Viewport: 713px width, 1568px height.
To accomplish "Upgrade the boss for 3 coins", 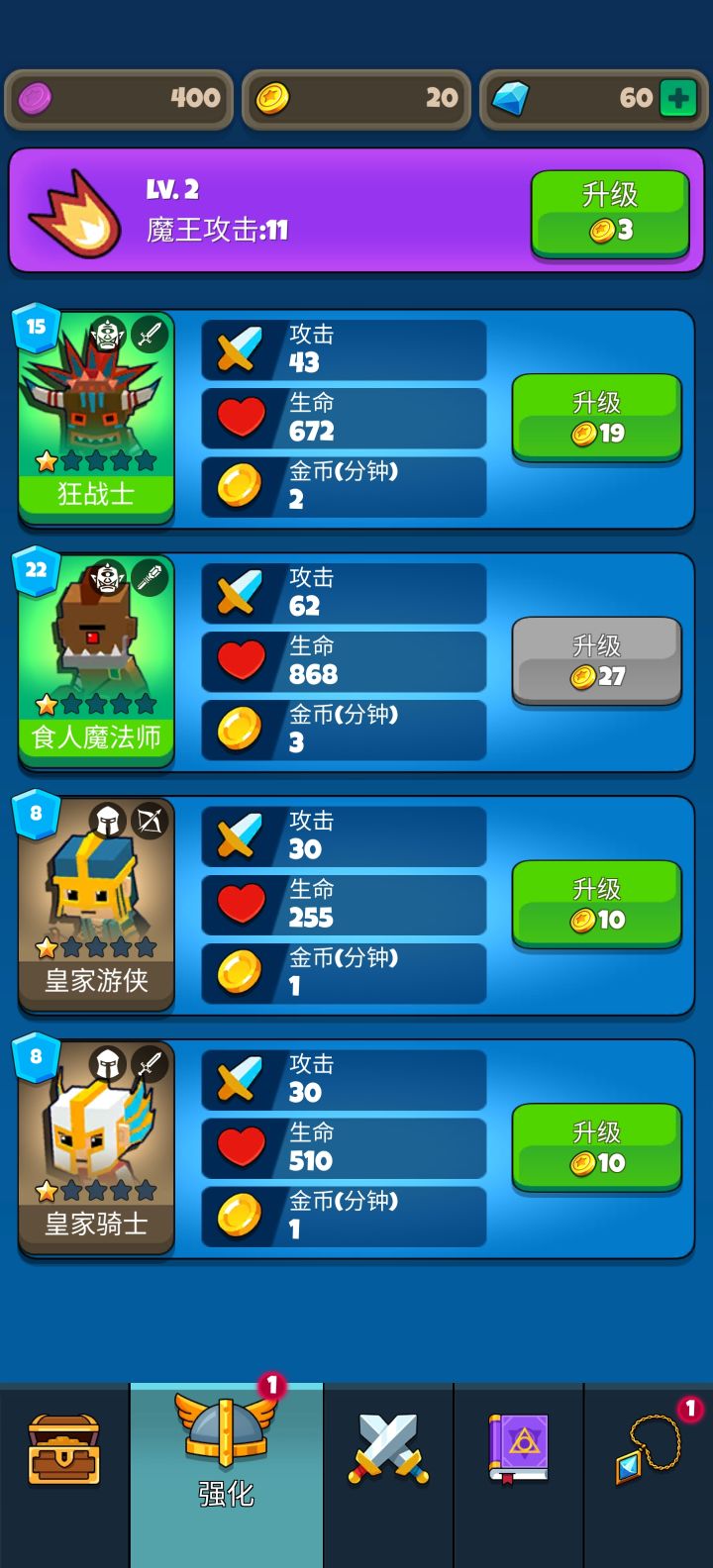I will point(610,211).
